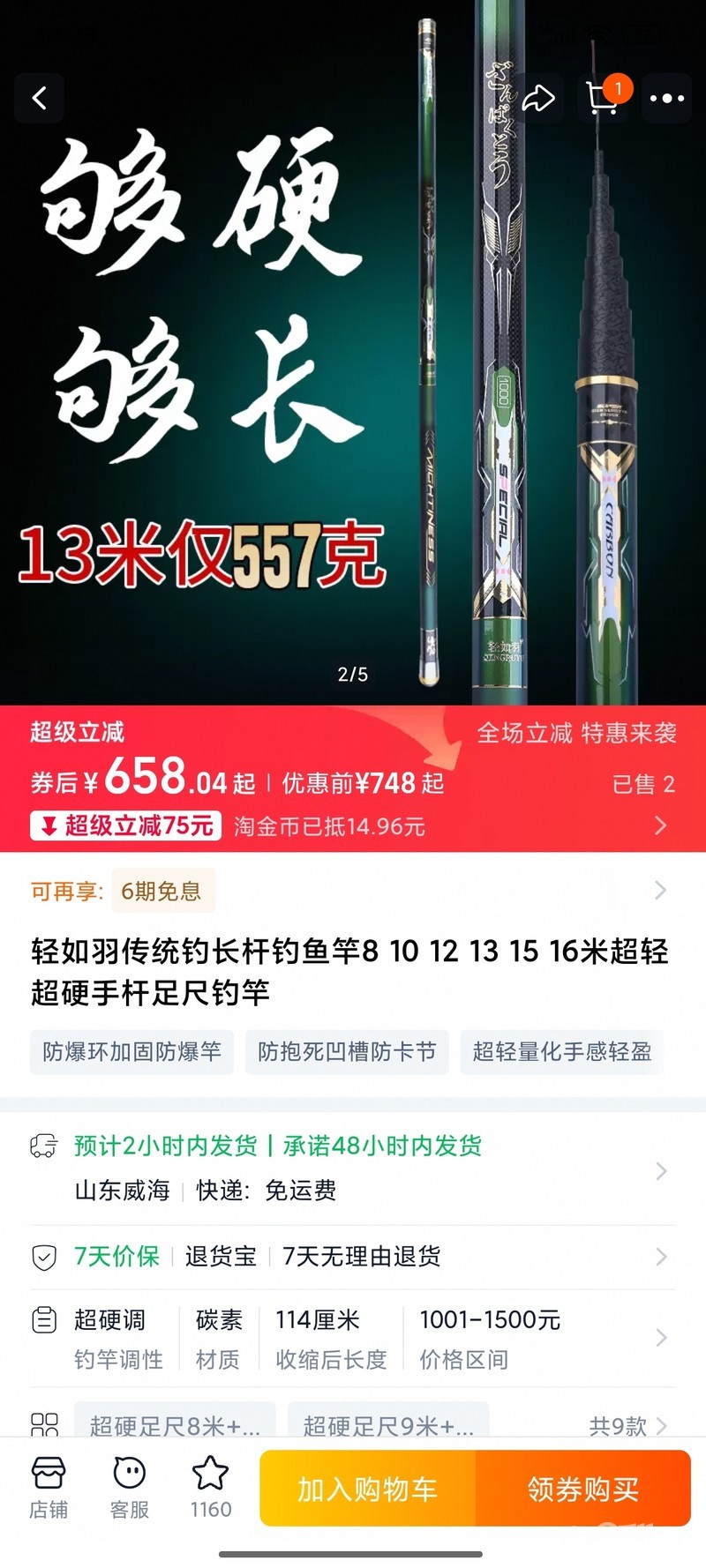
Task: Open shipping details for 山东威海 delivery
Action: (353, 1169)
